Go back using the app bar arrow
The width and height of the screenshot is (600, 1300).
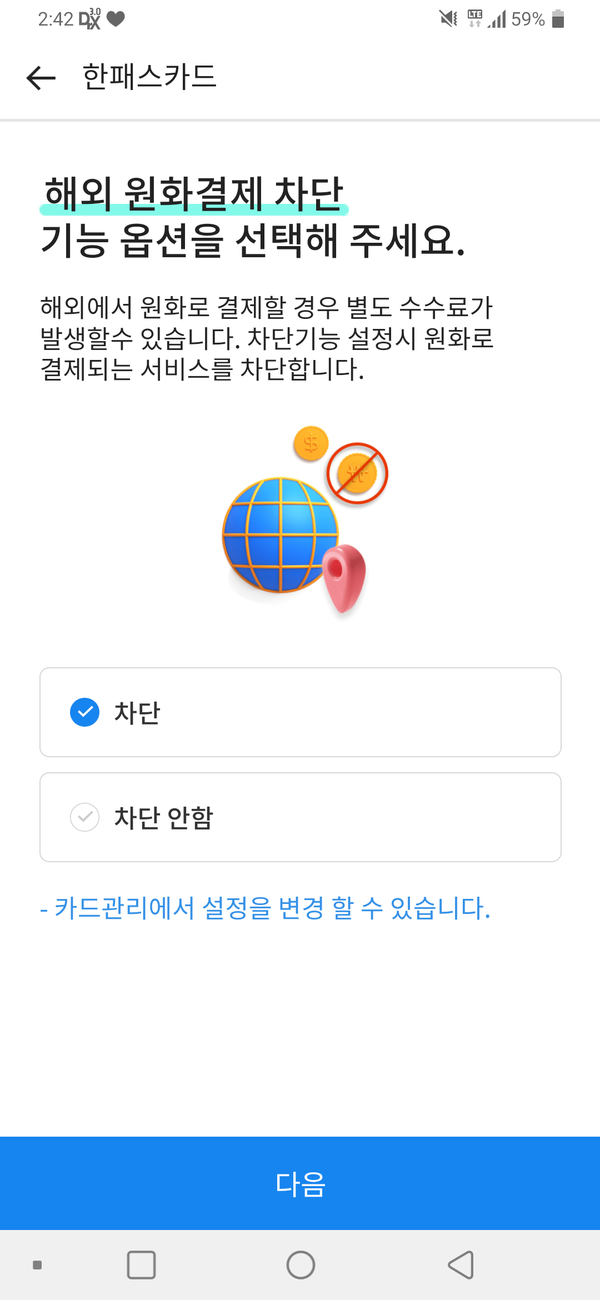41,78
